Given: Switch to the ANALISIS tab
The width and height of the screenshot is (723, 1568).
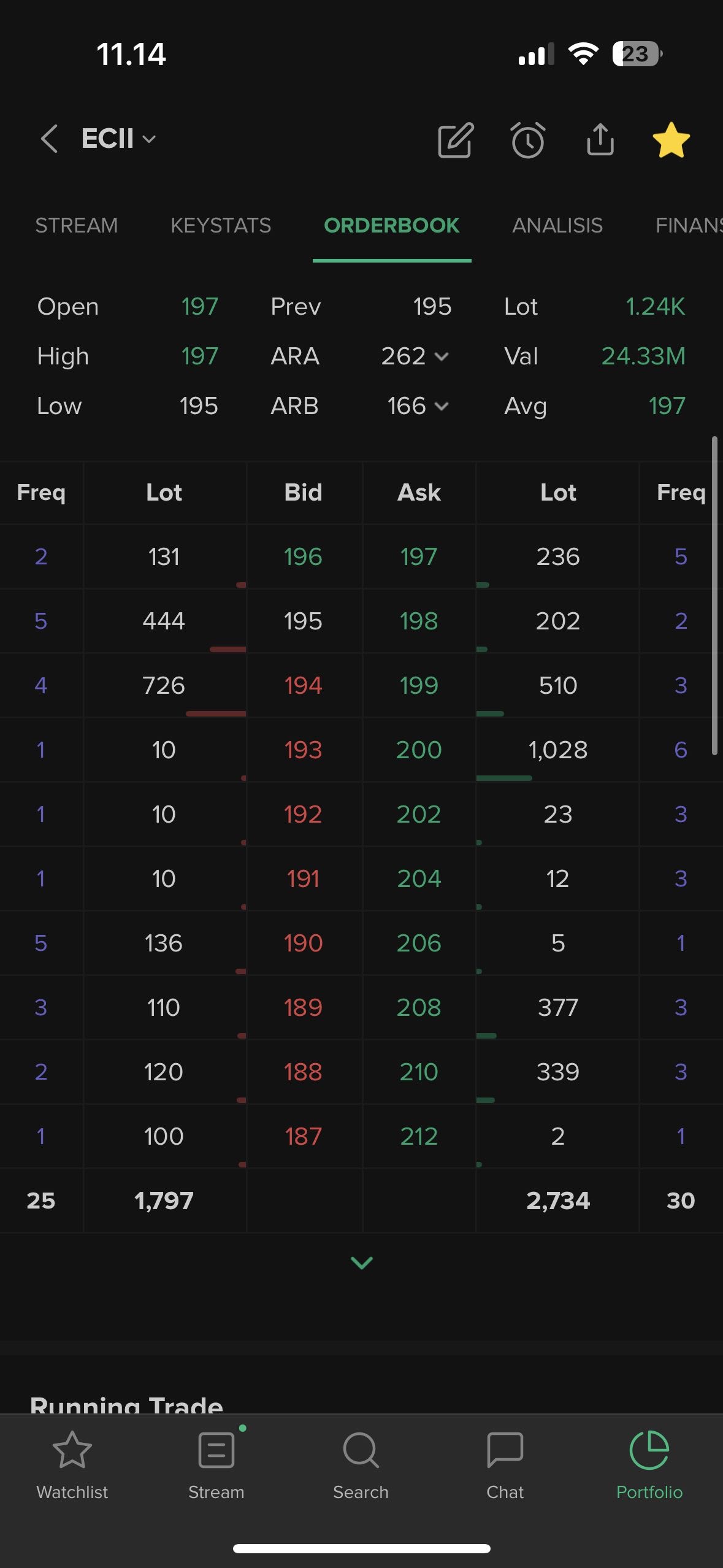Looking at the screenshot, I should coord(557,226).
